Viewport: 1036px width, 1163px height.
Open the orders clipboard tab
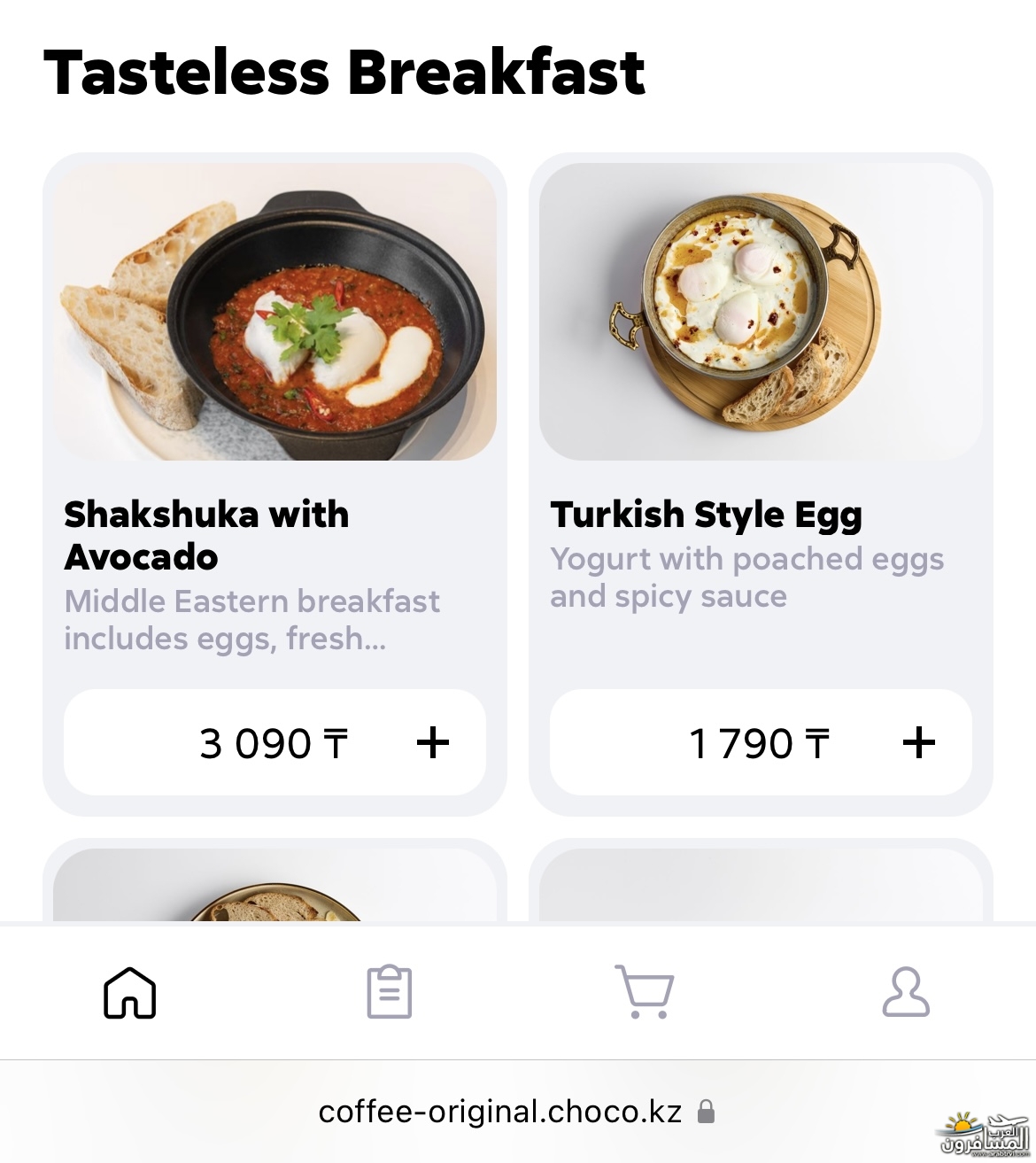click(390, 992)
